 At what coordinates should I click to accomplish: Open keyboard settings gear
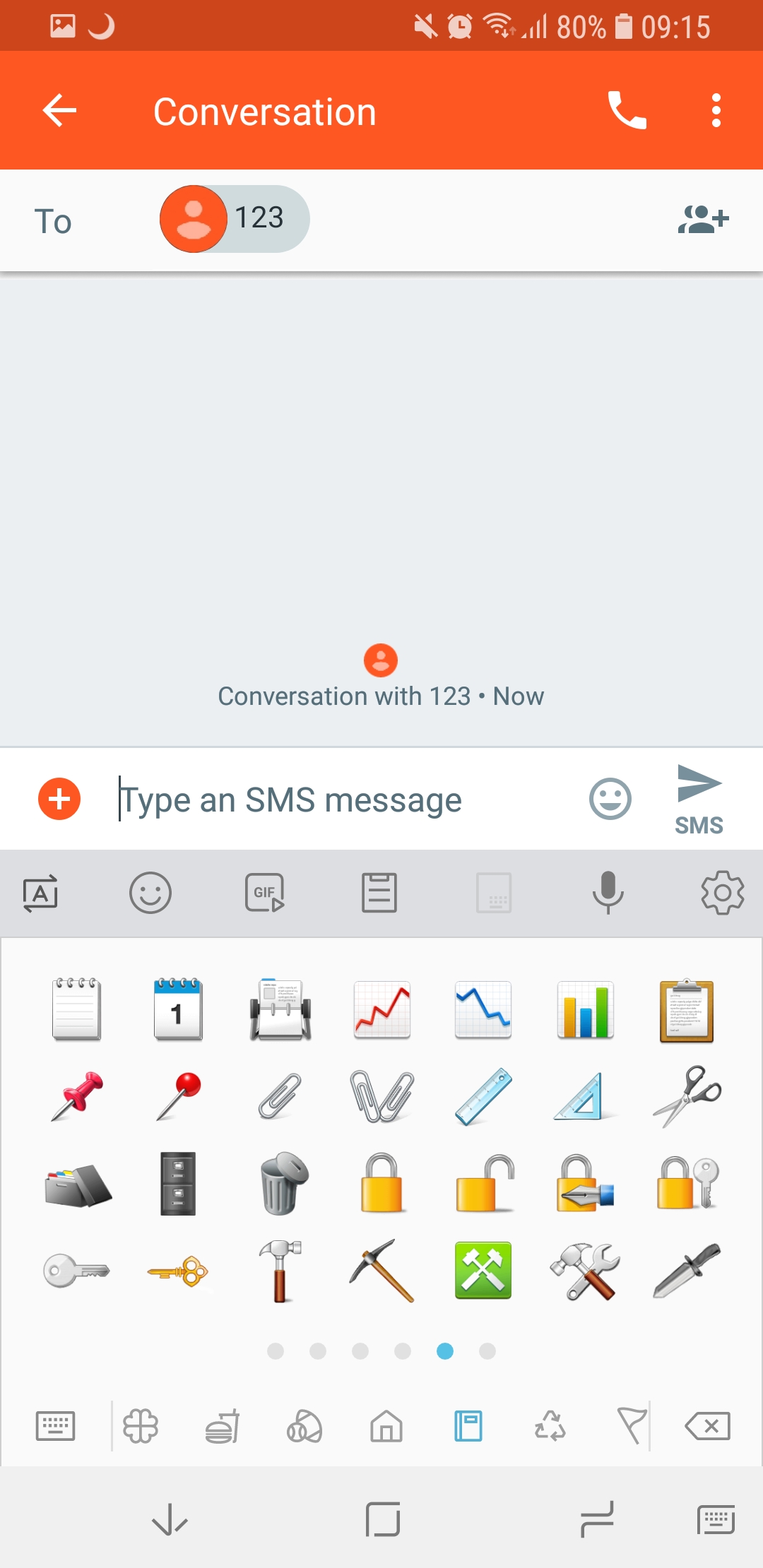point(722,893)
